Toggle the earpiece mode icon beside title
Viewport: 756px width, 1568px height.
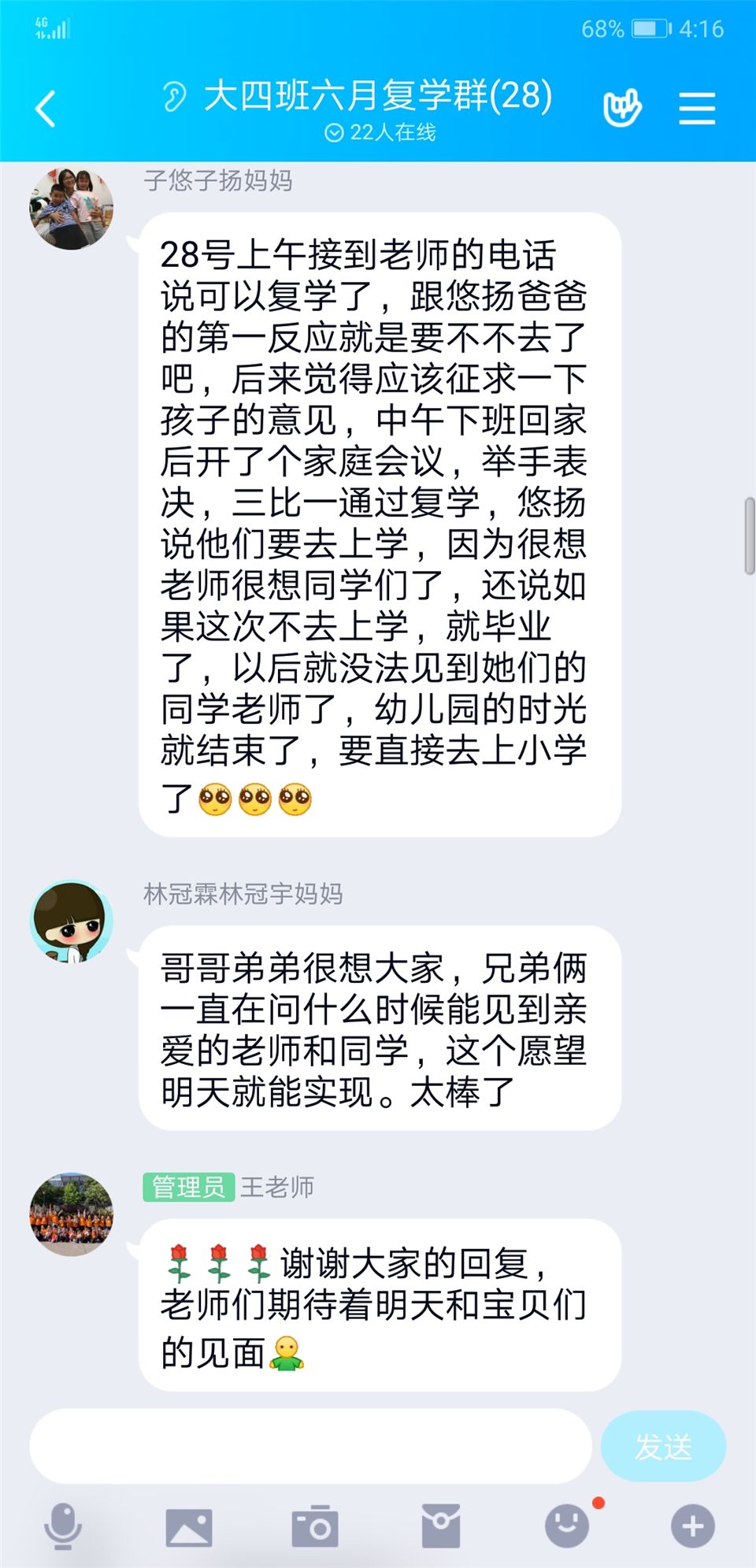coord(174,97)
